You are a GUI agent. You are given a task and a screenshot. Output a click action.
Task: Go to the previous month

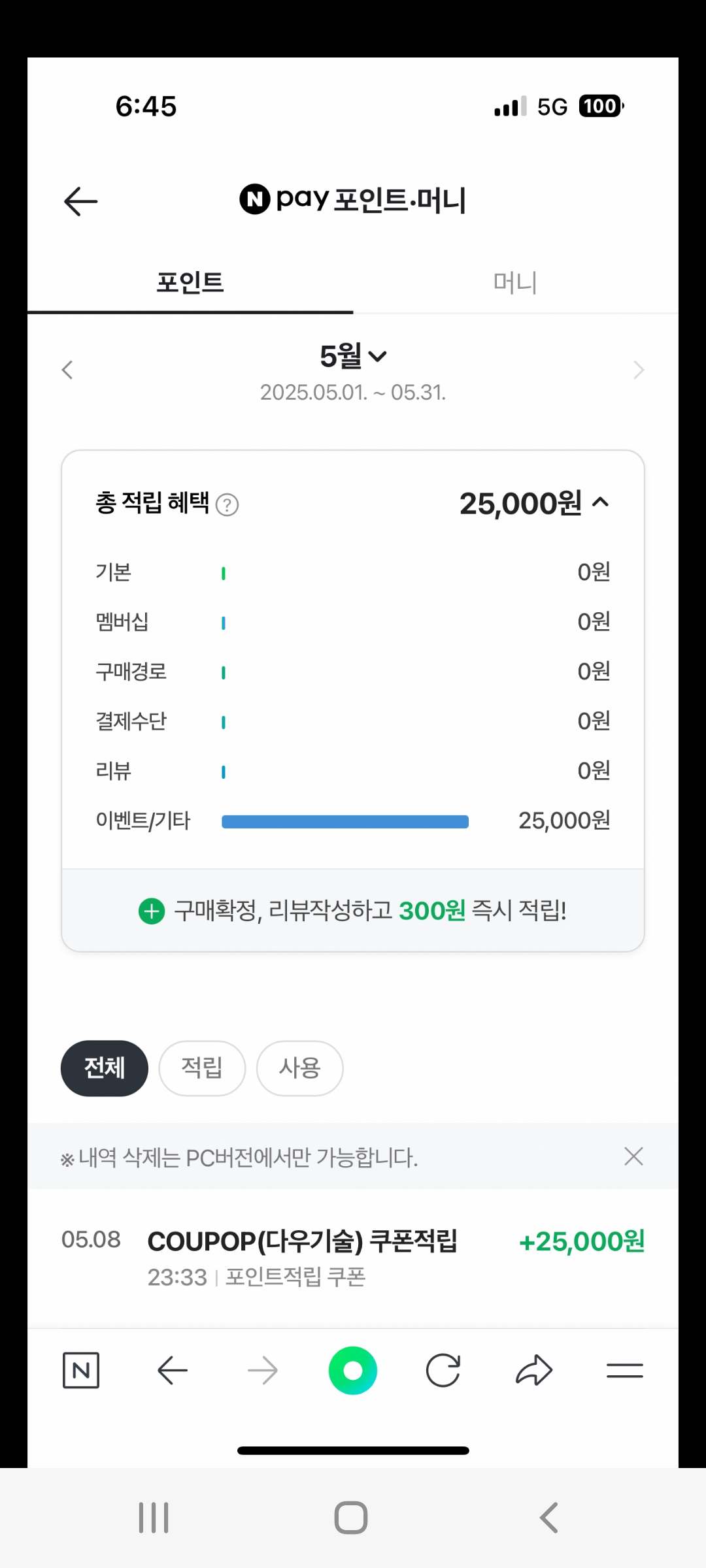tap(67, 370)
